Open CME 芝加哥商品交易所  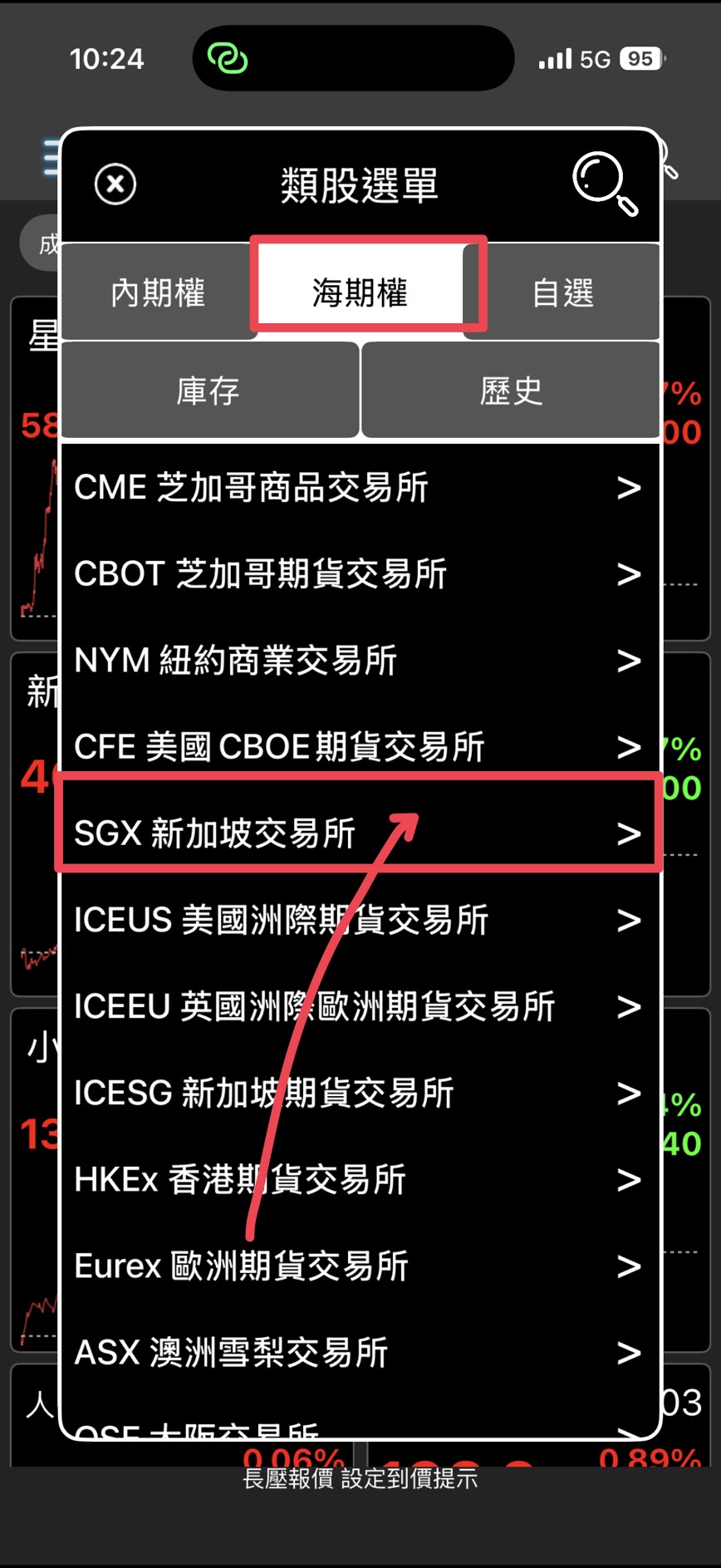point(357,488)
